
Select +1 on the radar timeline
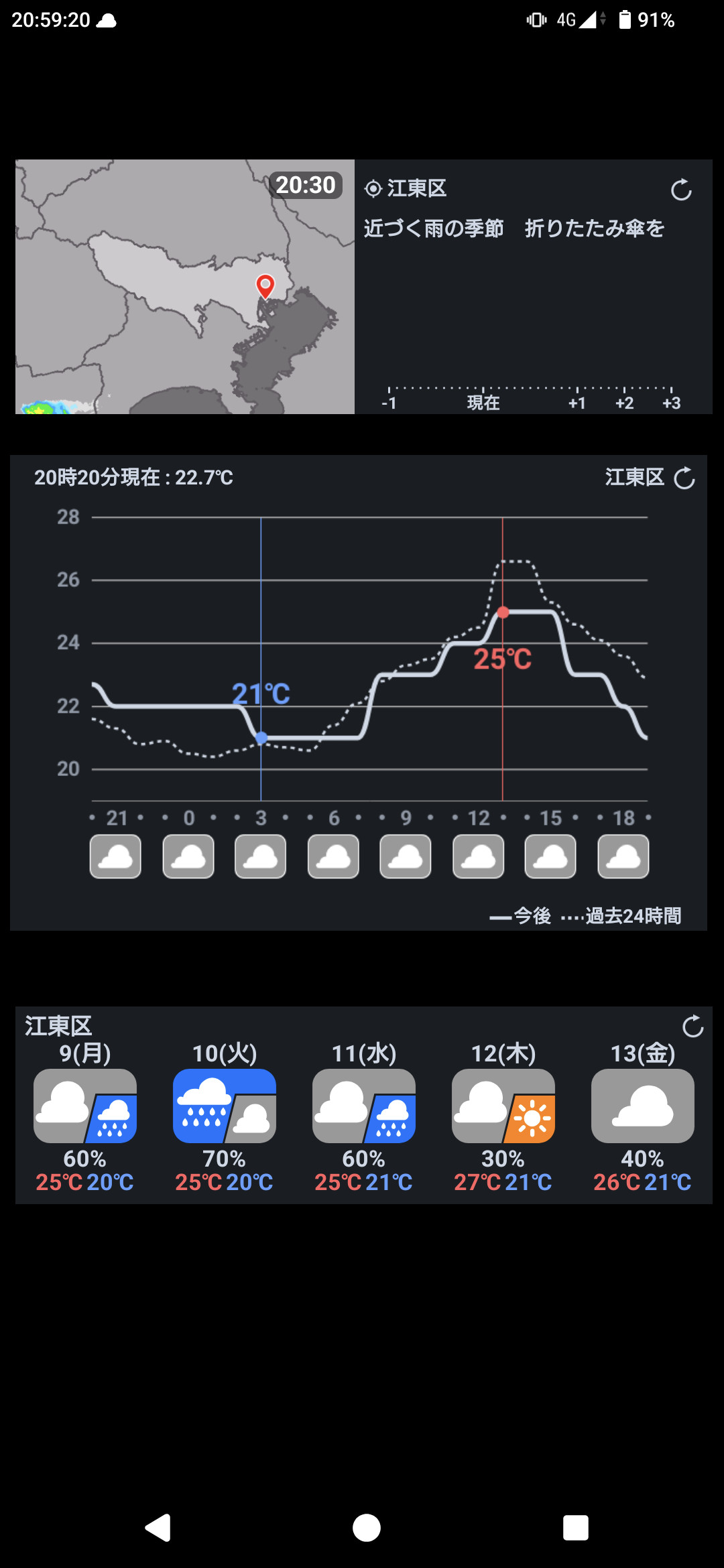click(577, 402)
